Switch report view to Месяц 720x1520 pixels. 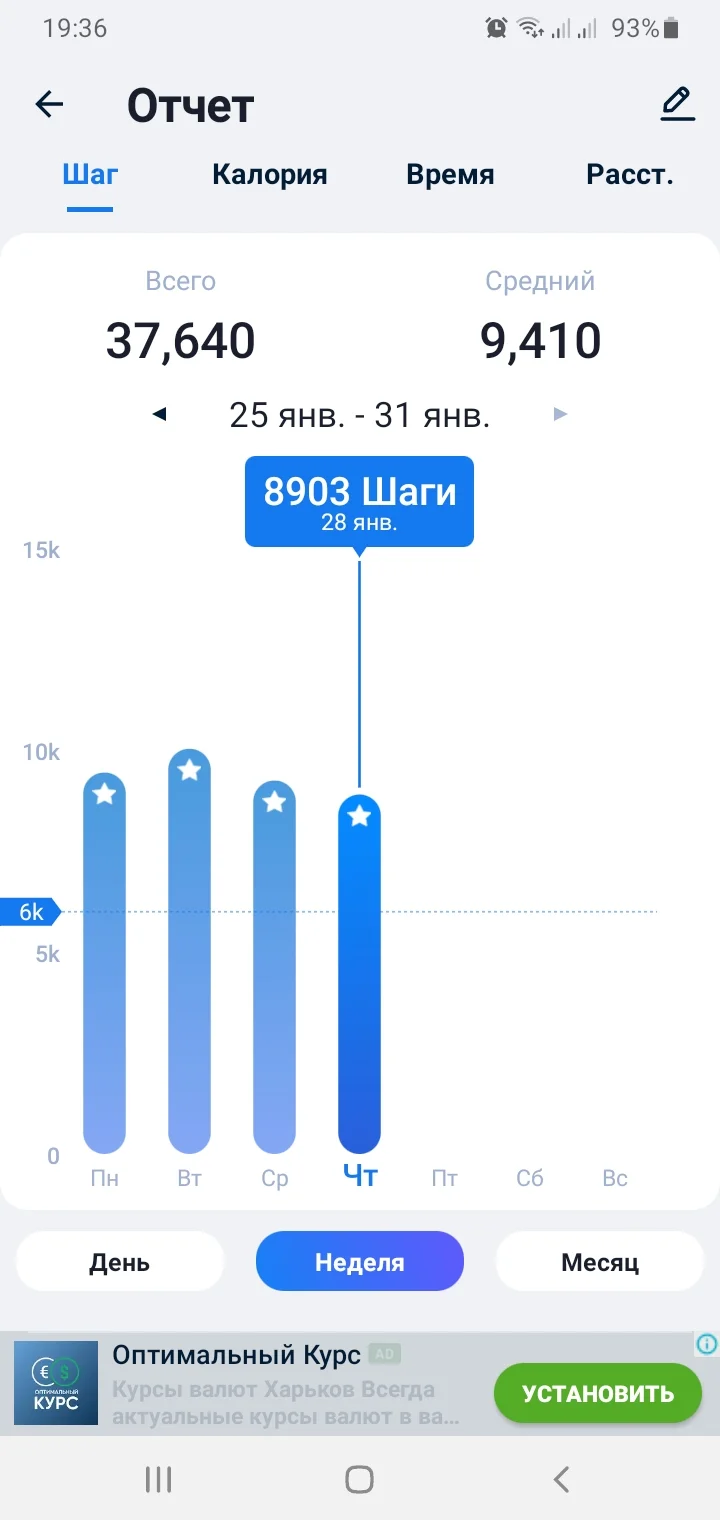599,1261
